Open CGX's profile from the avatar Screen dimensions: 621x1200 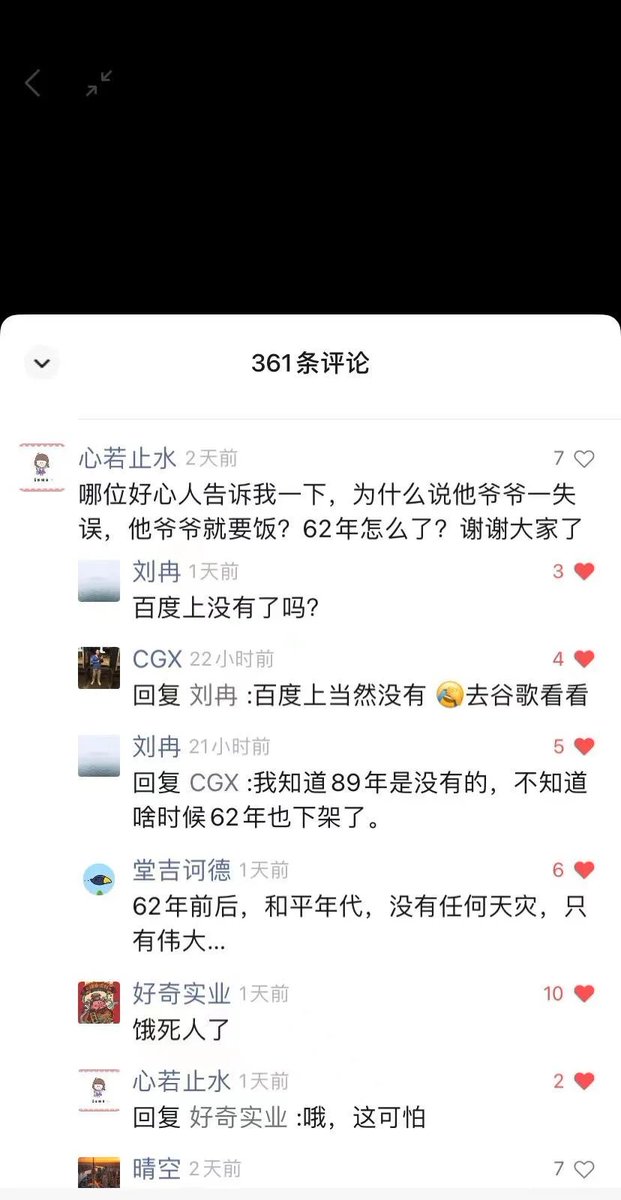click(99, 668)
